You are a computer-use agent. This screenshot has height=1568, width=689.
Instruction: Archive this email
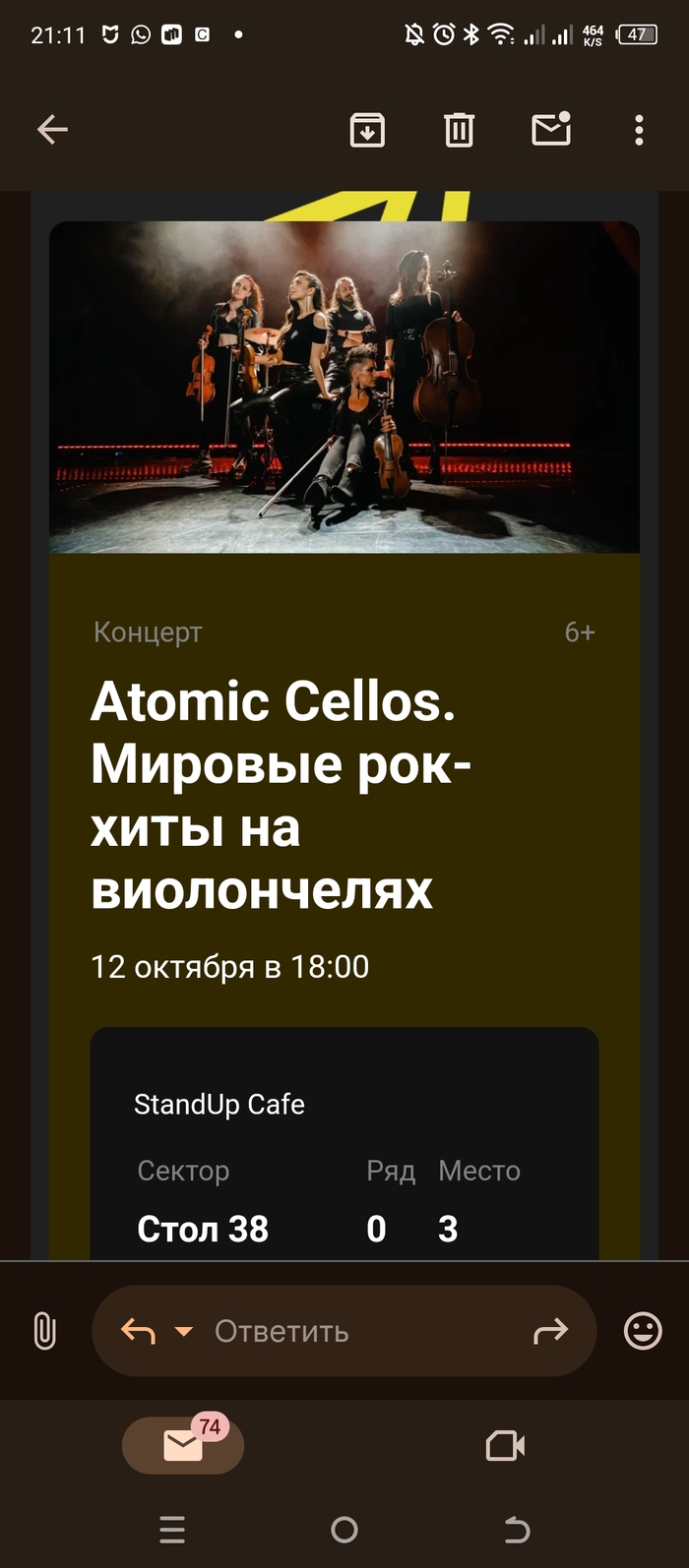[x=367, y=130]
